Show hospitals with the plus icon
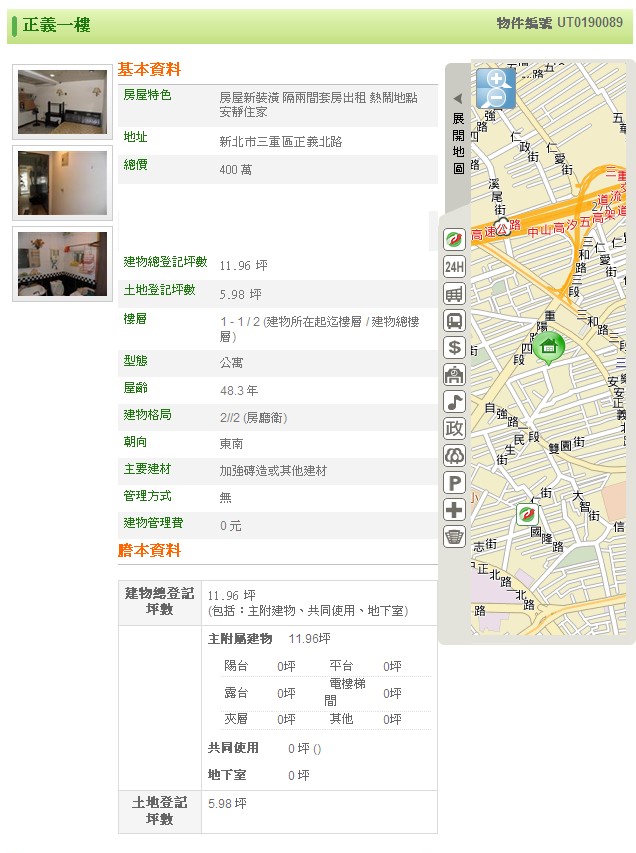 (454, 510)
